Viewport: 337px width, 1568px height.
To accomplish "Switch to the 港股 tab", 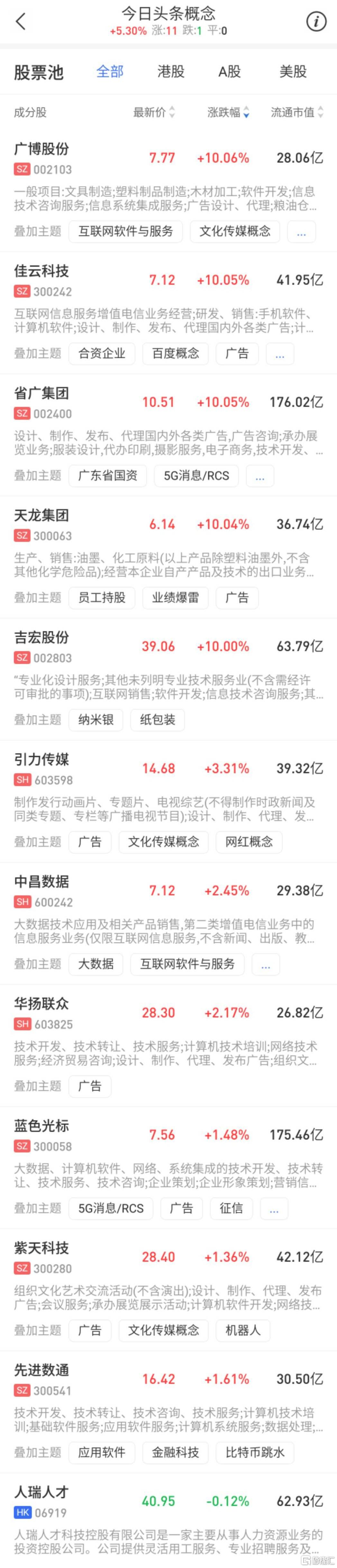I will tap(171, 72).
